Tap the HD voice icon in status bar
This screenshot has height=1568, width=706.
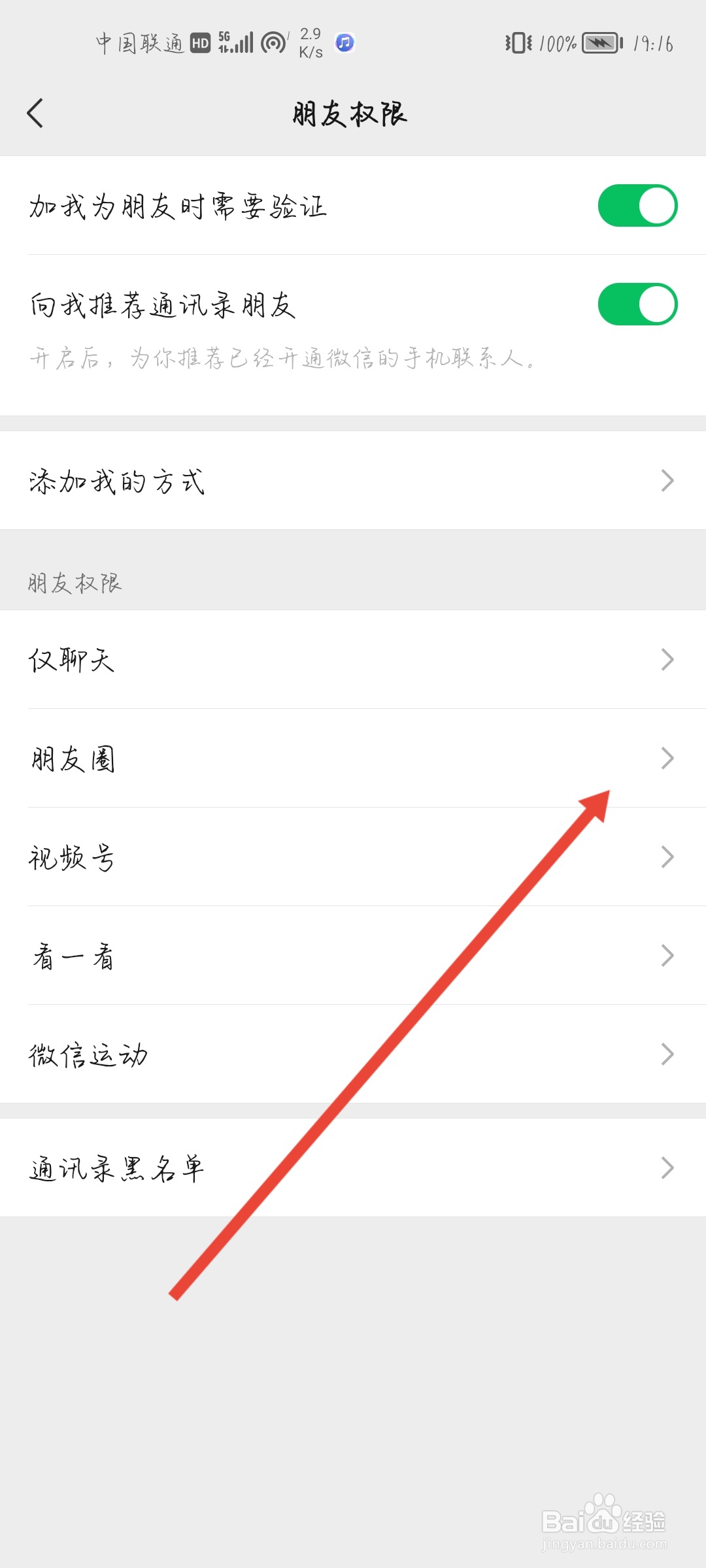click(x=200, y=42)
